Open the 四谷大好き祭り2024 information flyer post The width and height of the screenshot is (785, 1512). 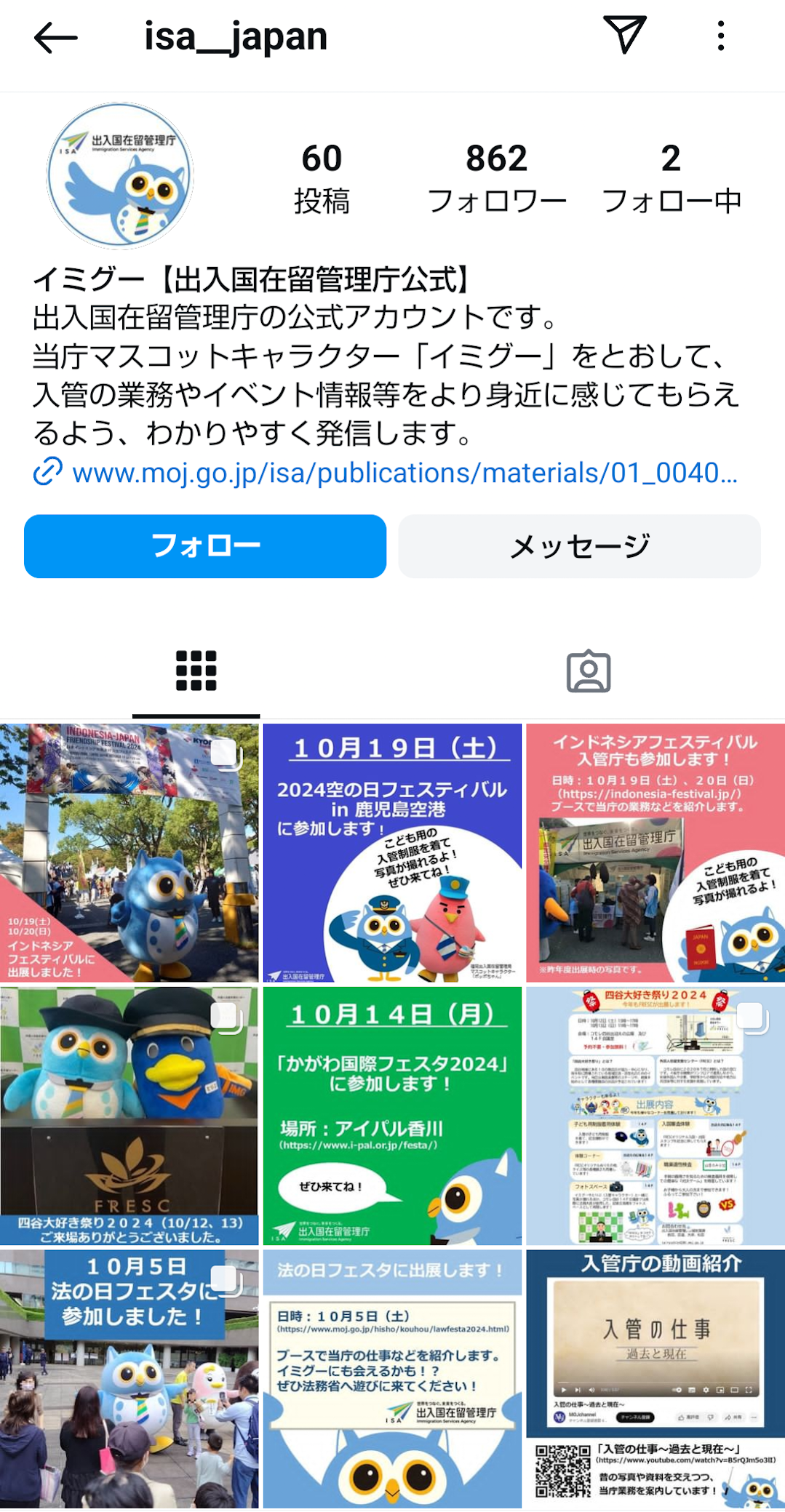[x=655, y=1116]
